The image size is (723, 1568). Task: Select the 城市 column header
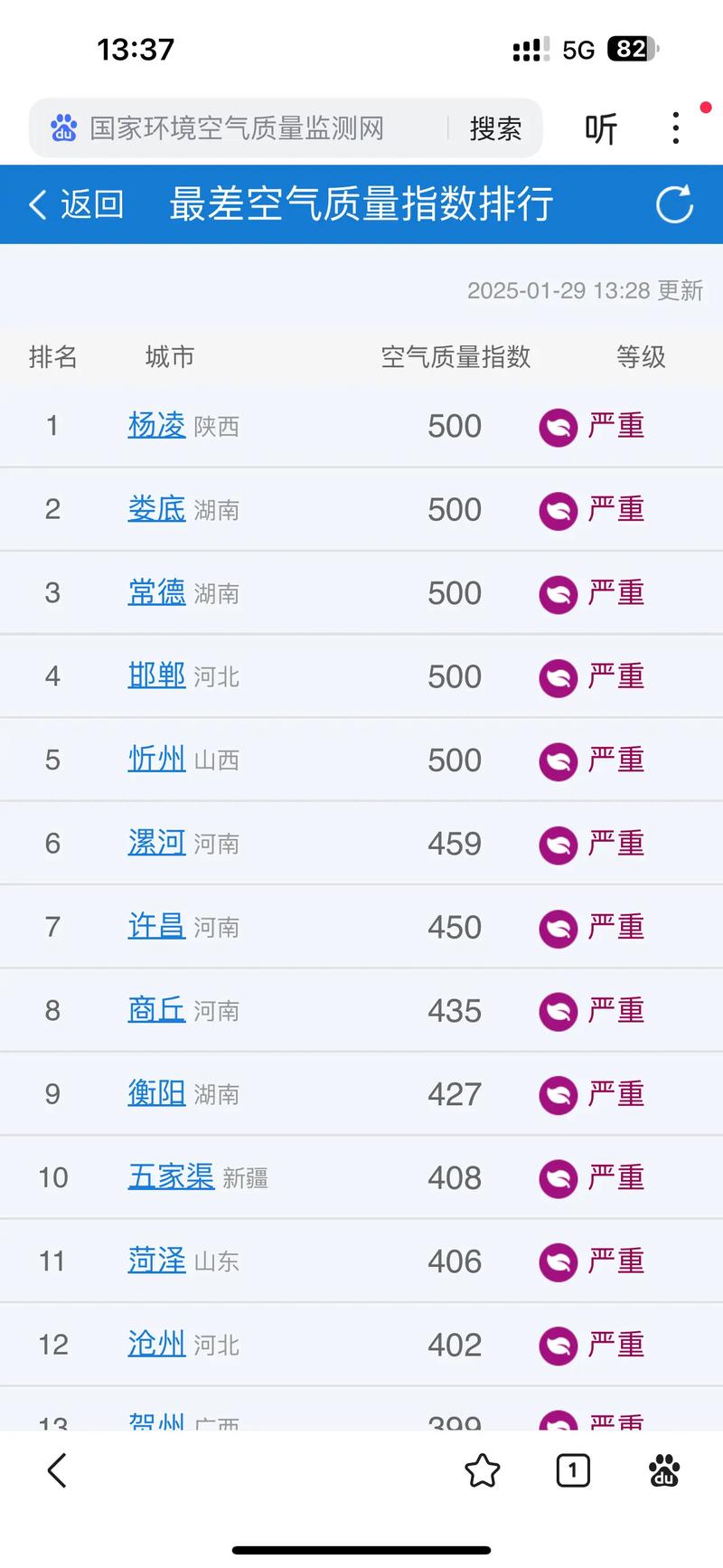[169, 357]
